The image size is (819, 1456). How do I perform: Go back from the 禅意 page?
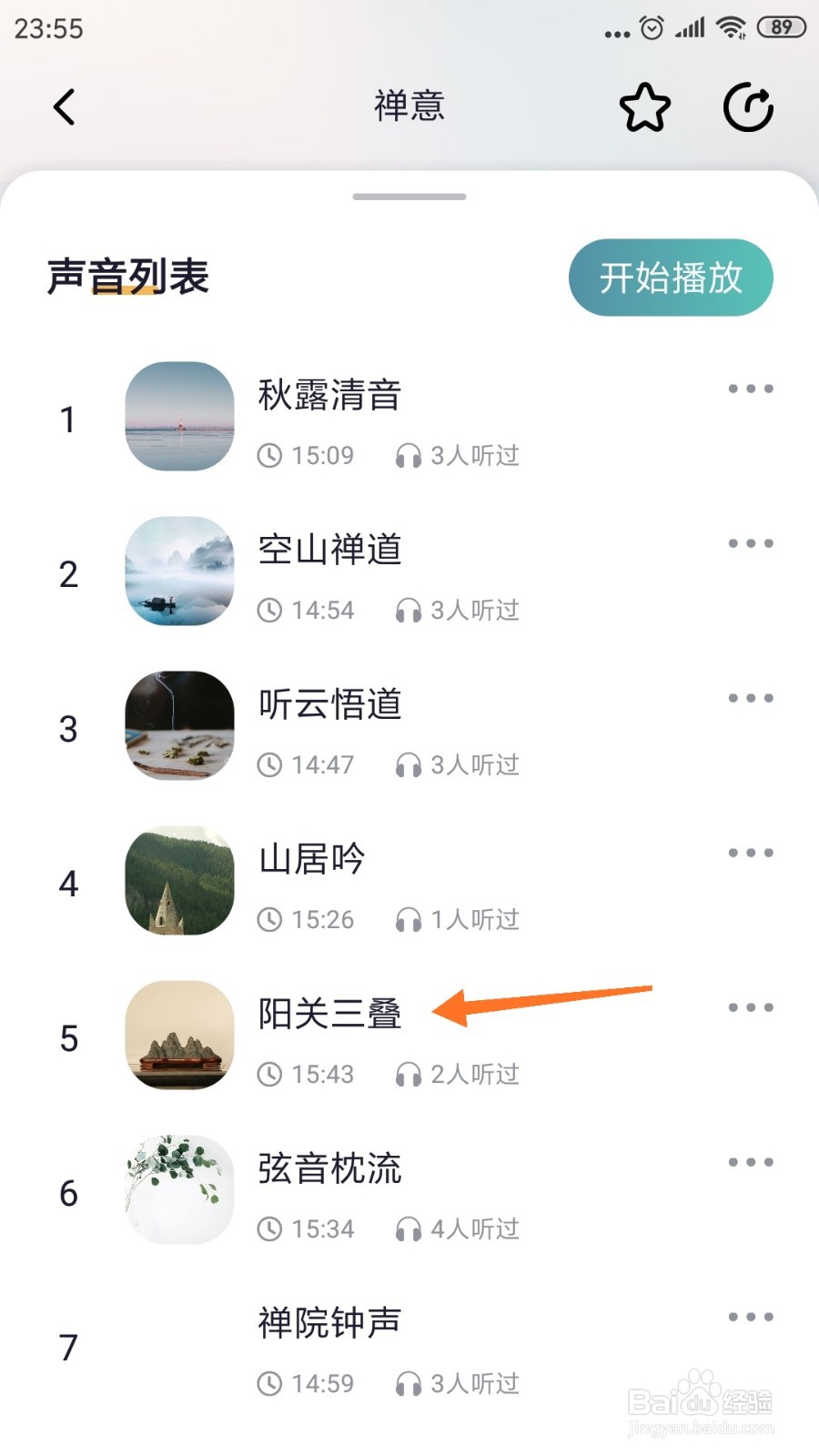pos(64,107)
